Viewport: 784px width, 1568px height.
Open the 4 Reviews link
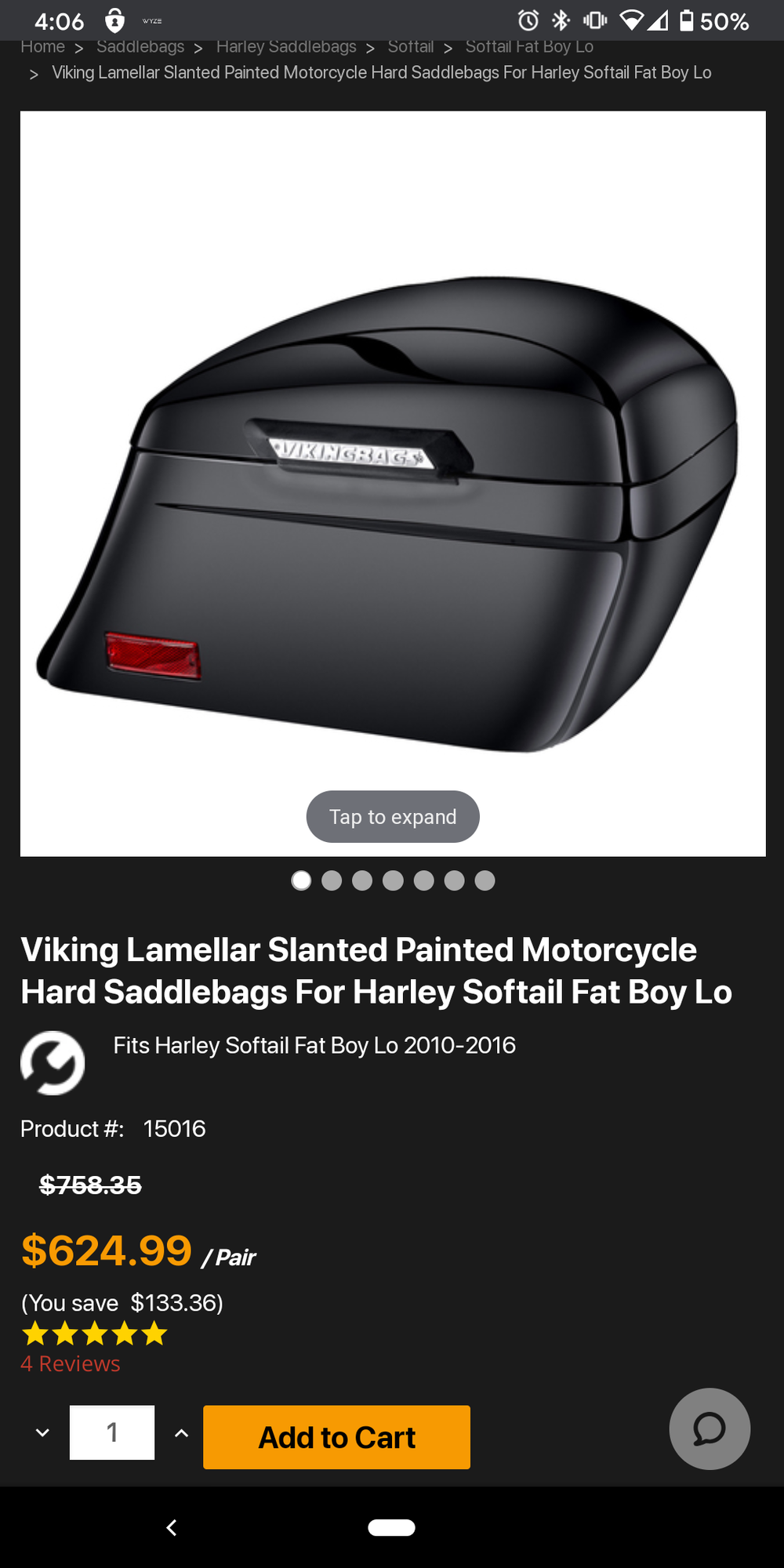pyautogui.click(x=71, y=1363)
